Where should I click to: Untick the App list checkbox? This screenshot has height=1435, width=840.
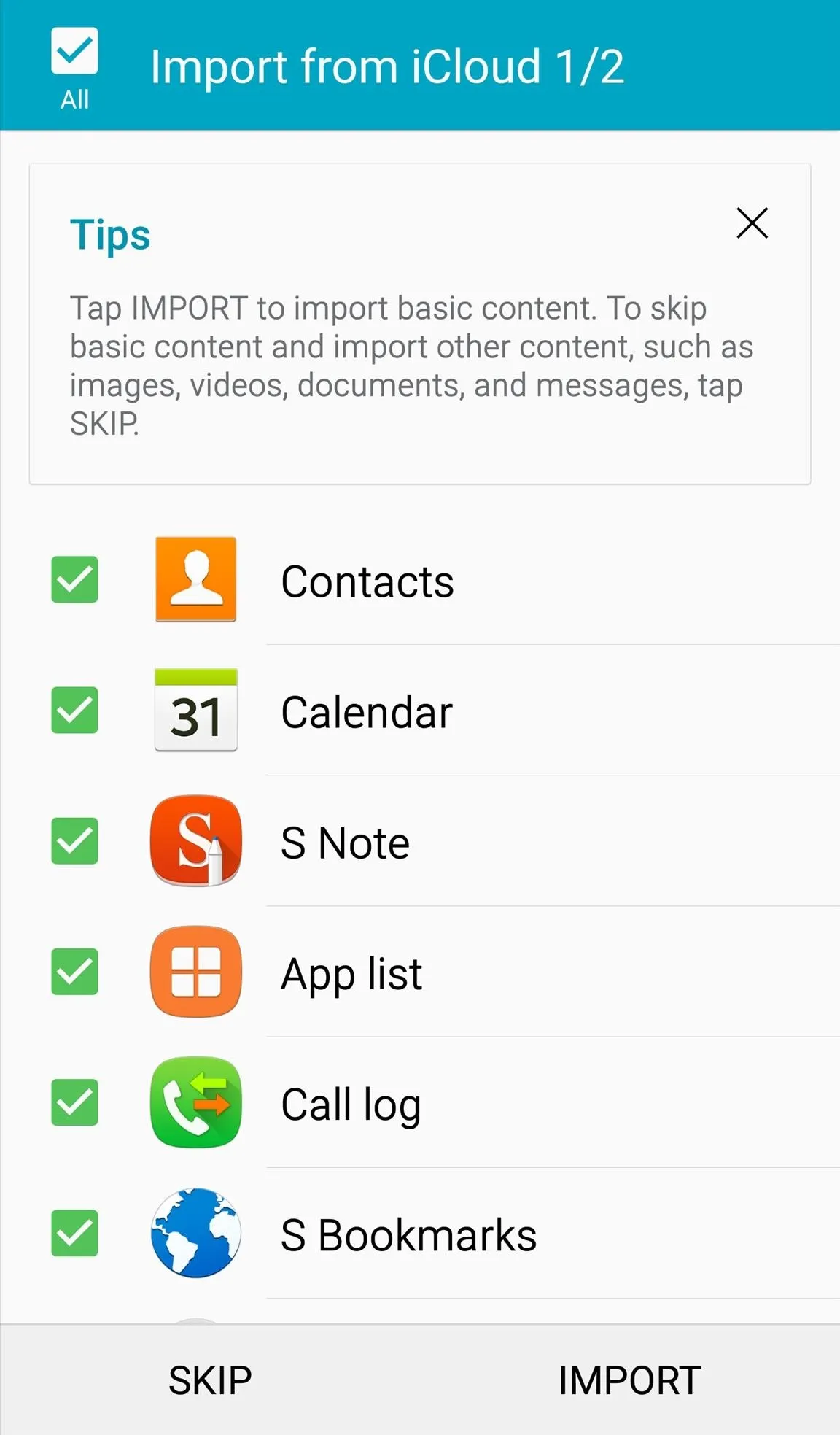[x=74, y=971]
